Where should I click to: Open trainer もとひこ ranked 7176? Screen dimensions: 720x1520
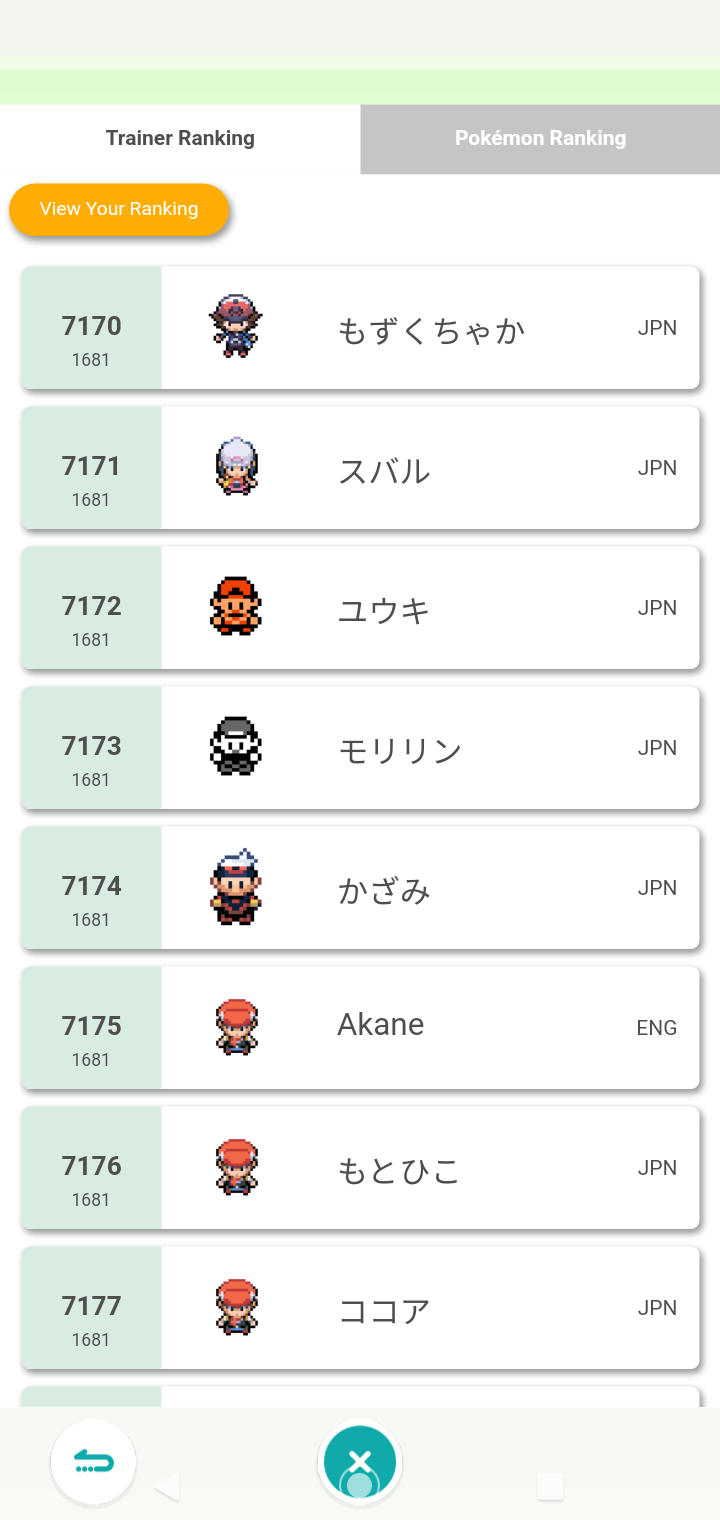(360, 1168)
